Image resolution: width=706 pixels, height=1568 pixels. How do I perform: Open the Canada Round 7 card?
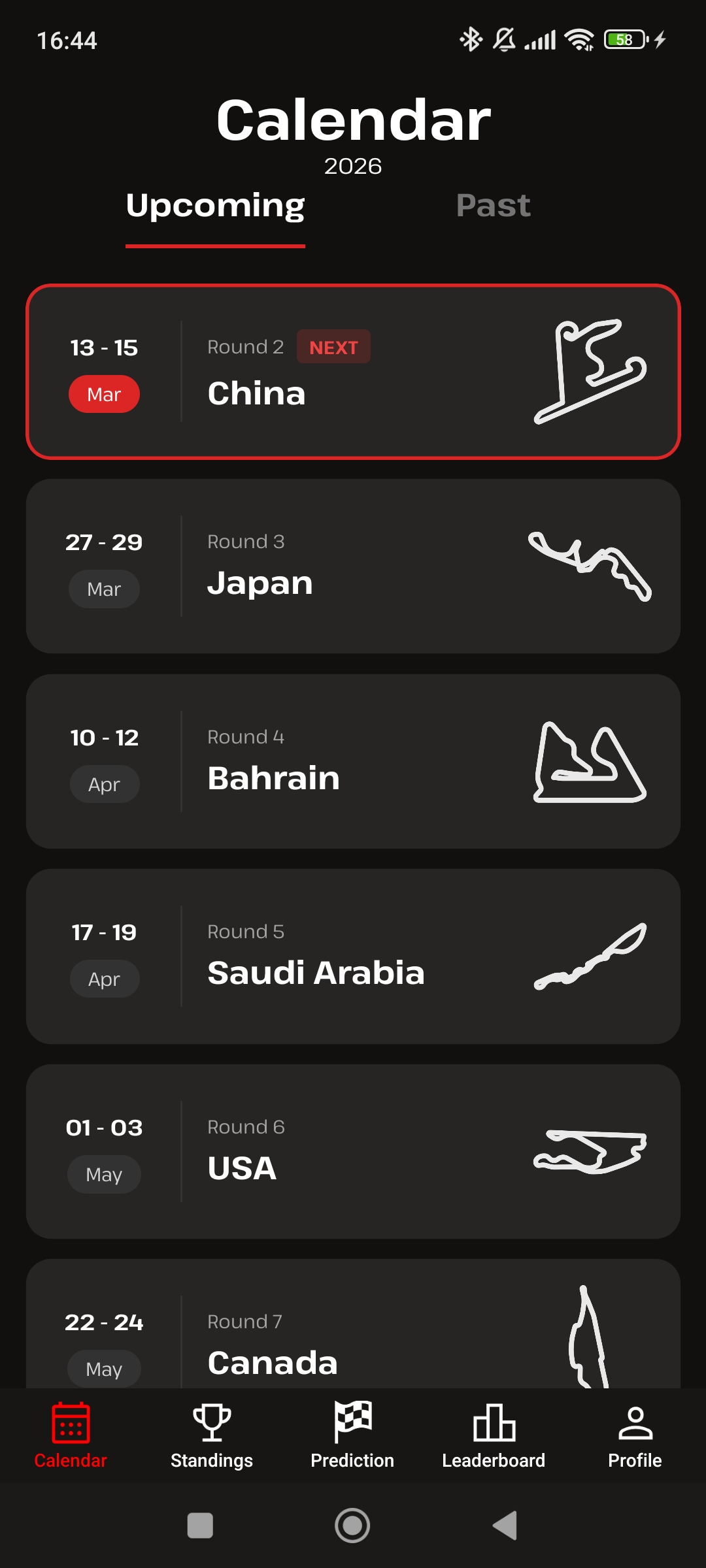pyautogui.click(x=353, y=1333)
